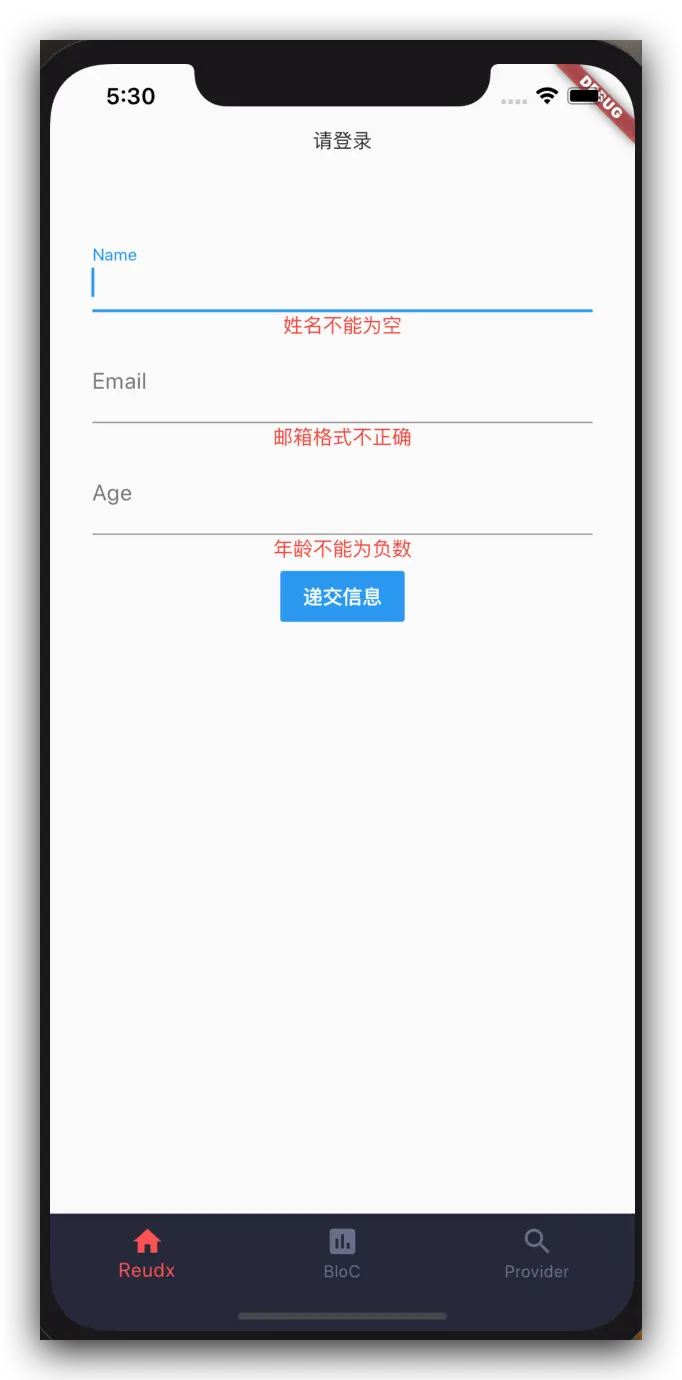Go to the Provider tab
This screenshot has height=1380, width=682.
pos(537,1254)
